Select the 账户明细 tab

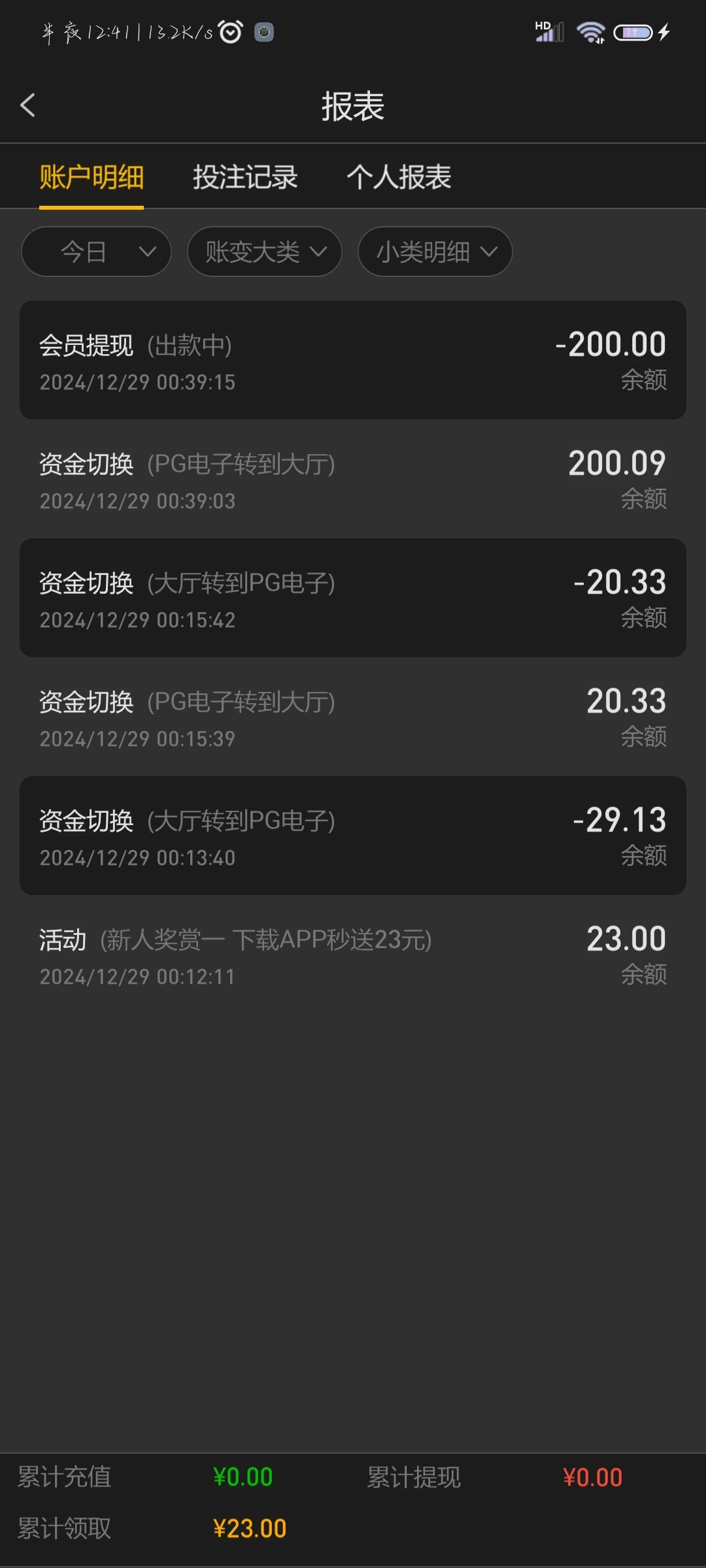tap(92, 177)
